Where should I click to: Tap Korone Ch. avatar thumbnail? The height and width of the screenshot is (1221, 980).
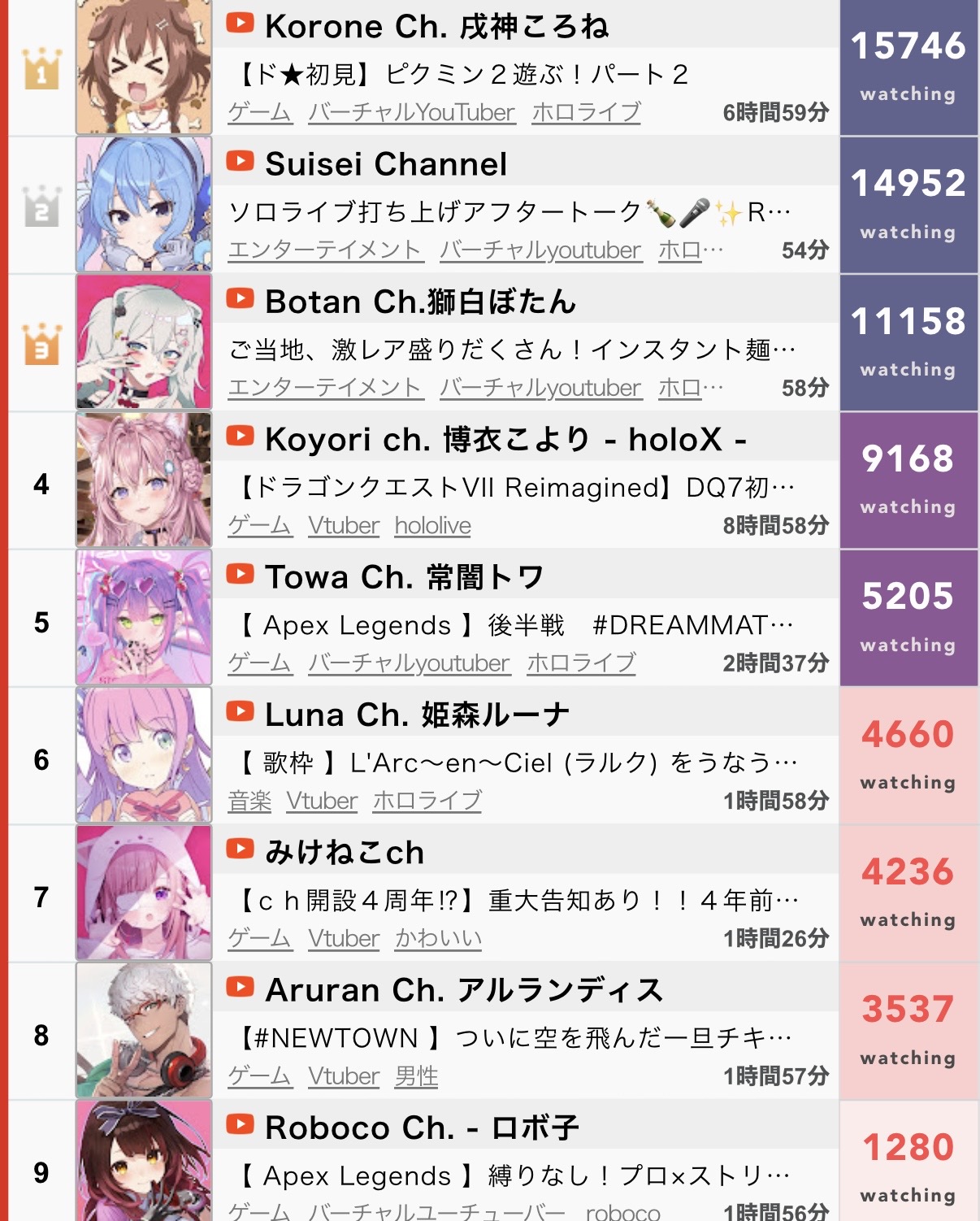[144, 68]
